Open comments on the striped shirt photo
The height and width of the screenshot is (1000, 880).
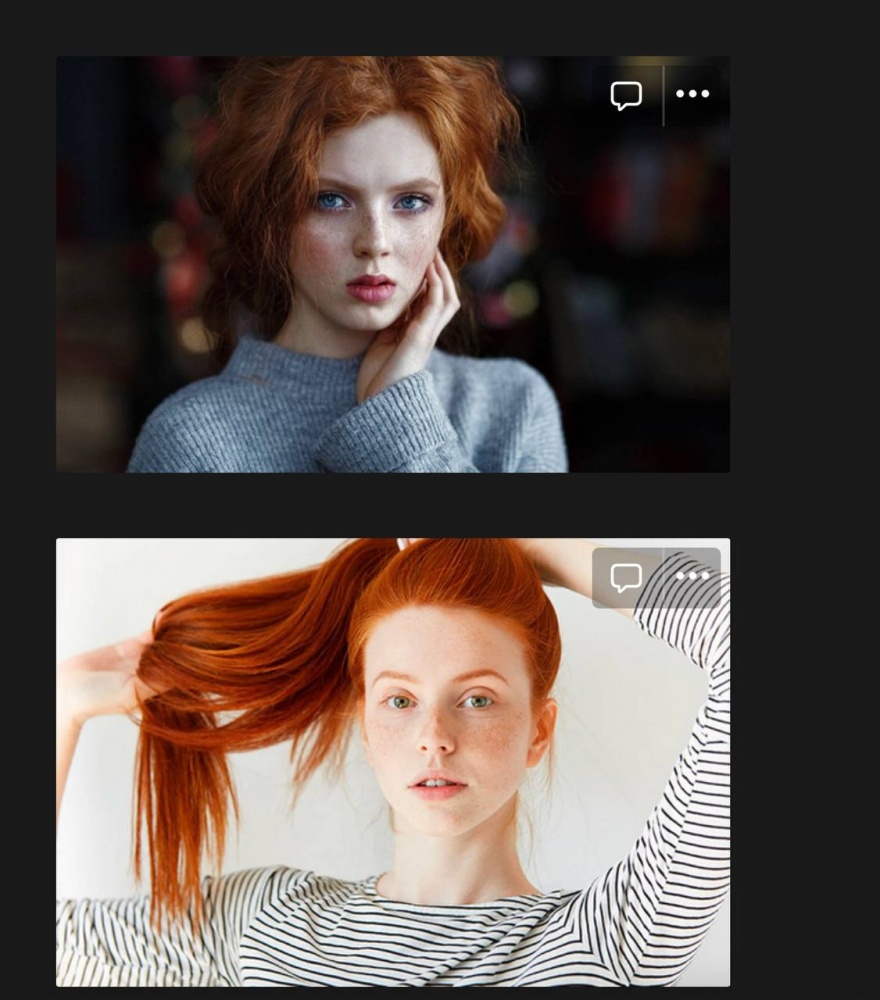[x=626, y=577]
